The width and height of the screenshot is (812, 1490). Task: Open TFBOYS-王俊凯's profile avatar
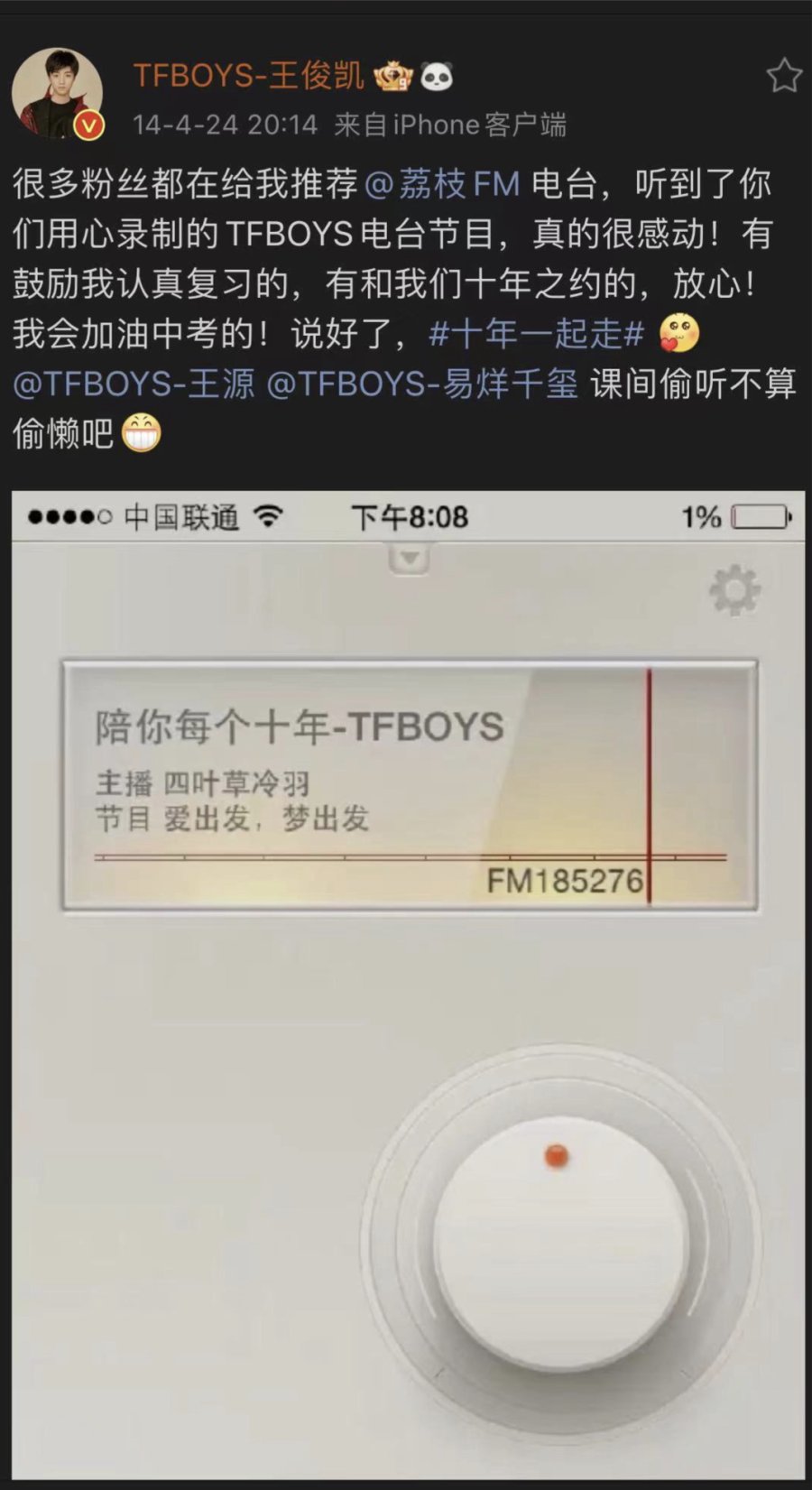(x=57, y=94)
